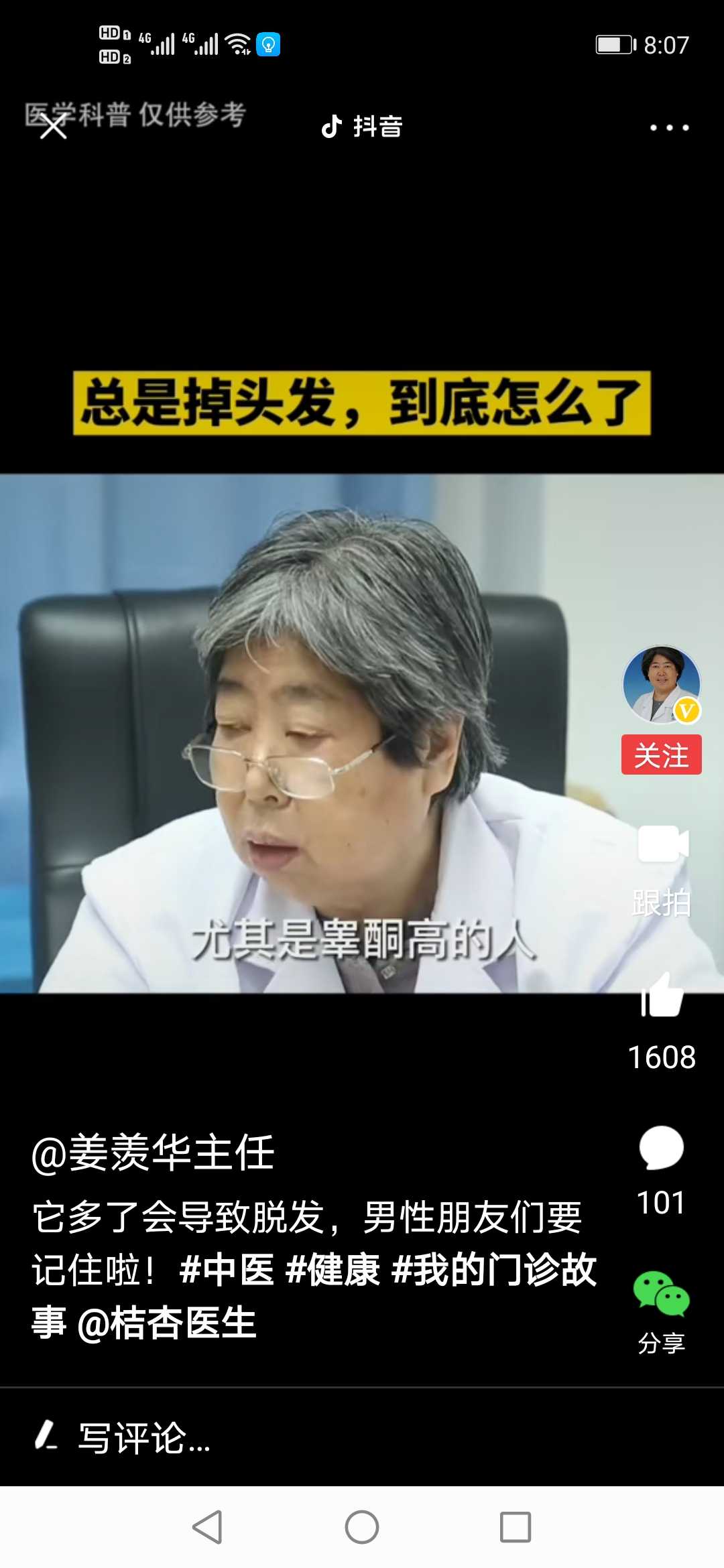Screen dimensions: 724x1568
Task: Close the video with the X icon
Action: [x=54, y=126]
